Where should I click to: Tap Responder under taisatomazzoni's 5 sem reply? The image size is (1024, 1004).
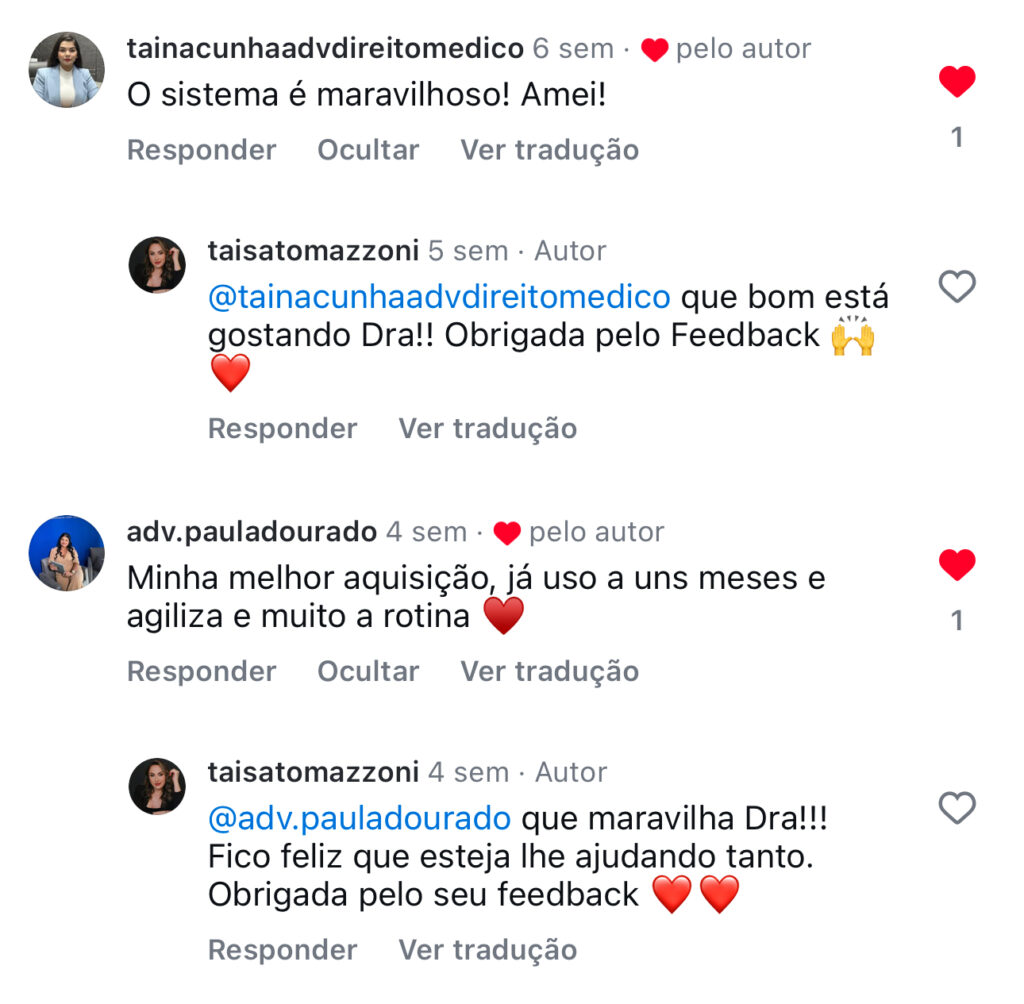[x=282, y=428]
